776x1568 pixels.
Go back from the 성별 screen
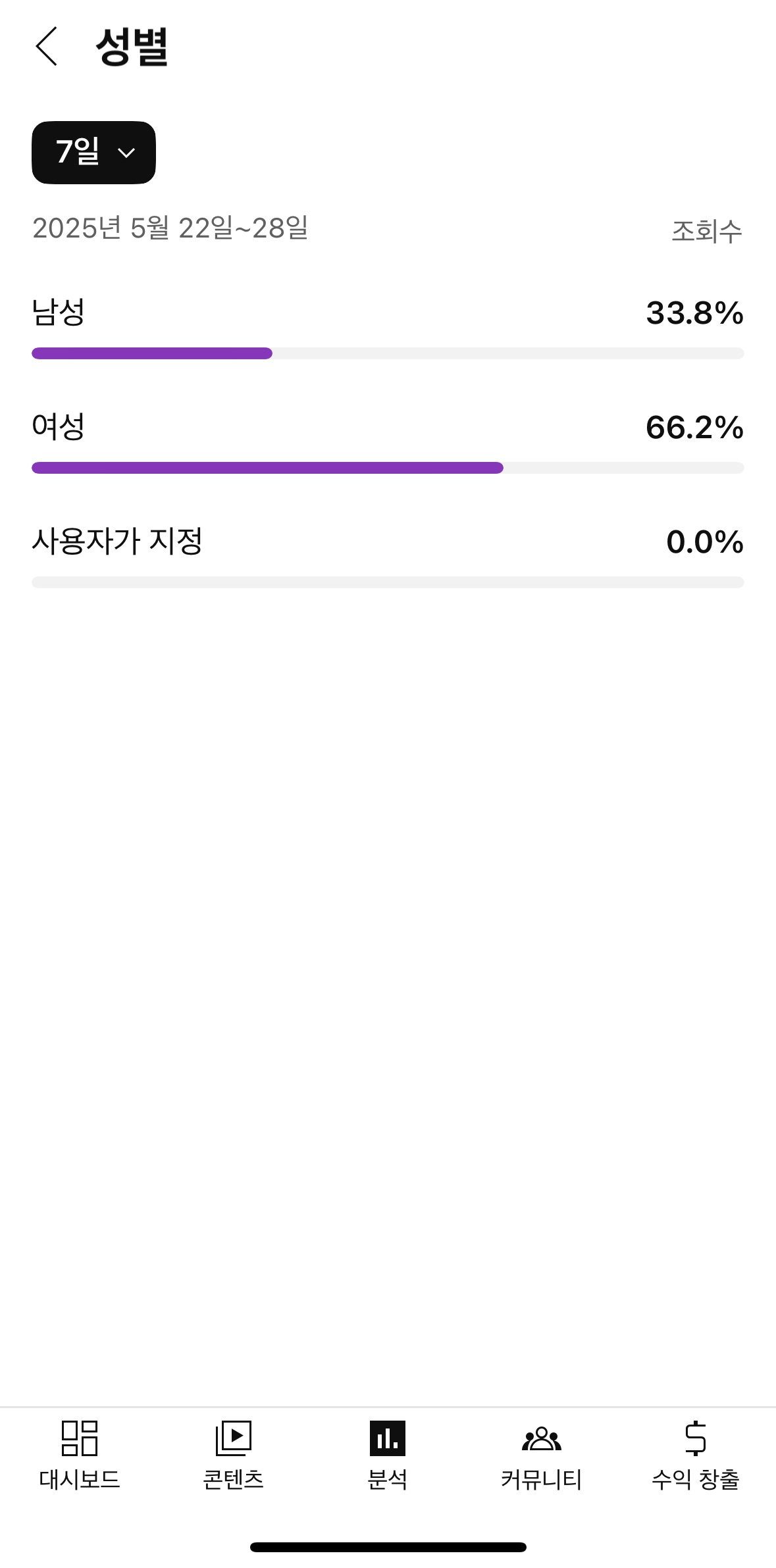47,47
